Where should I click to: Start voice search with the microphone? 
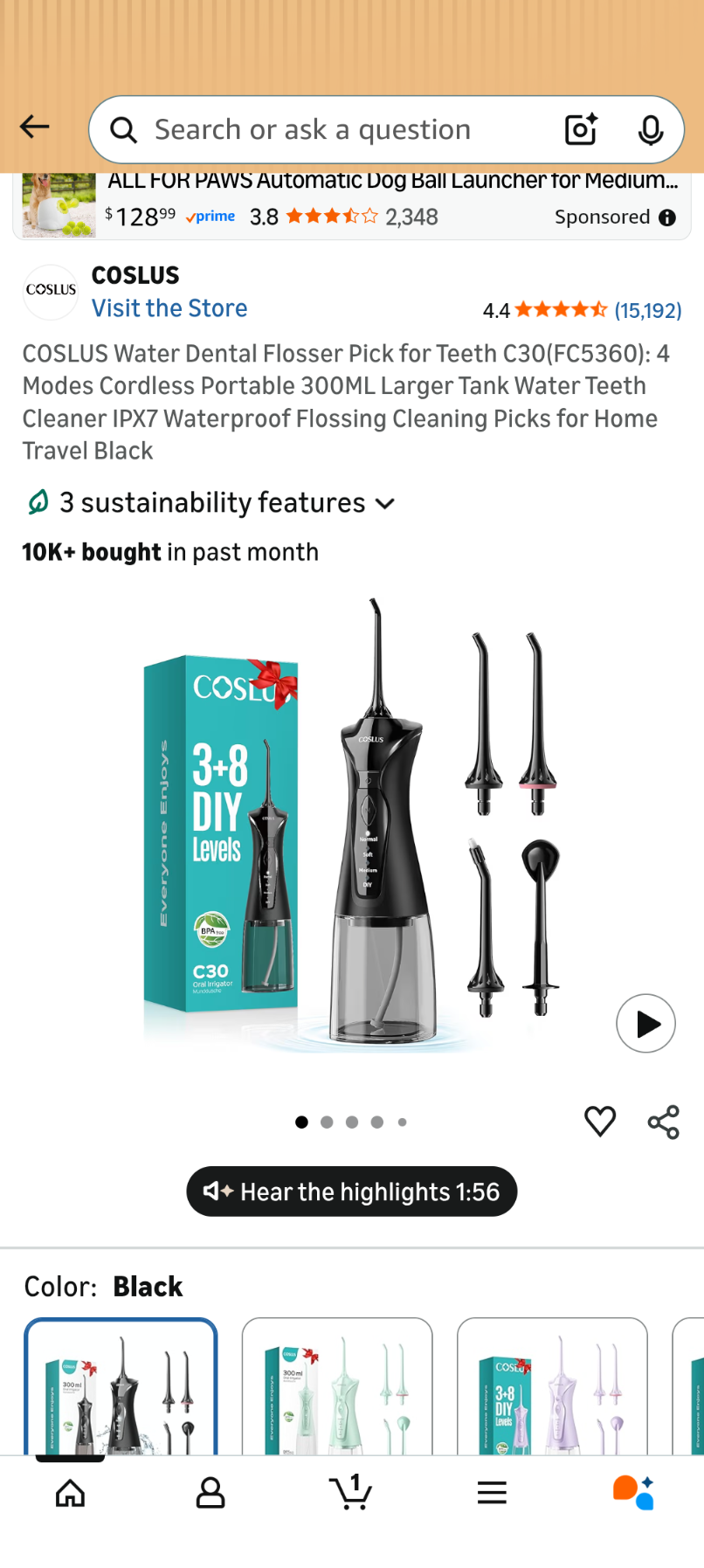click(650, 130)
